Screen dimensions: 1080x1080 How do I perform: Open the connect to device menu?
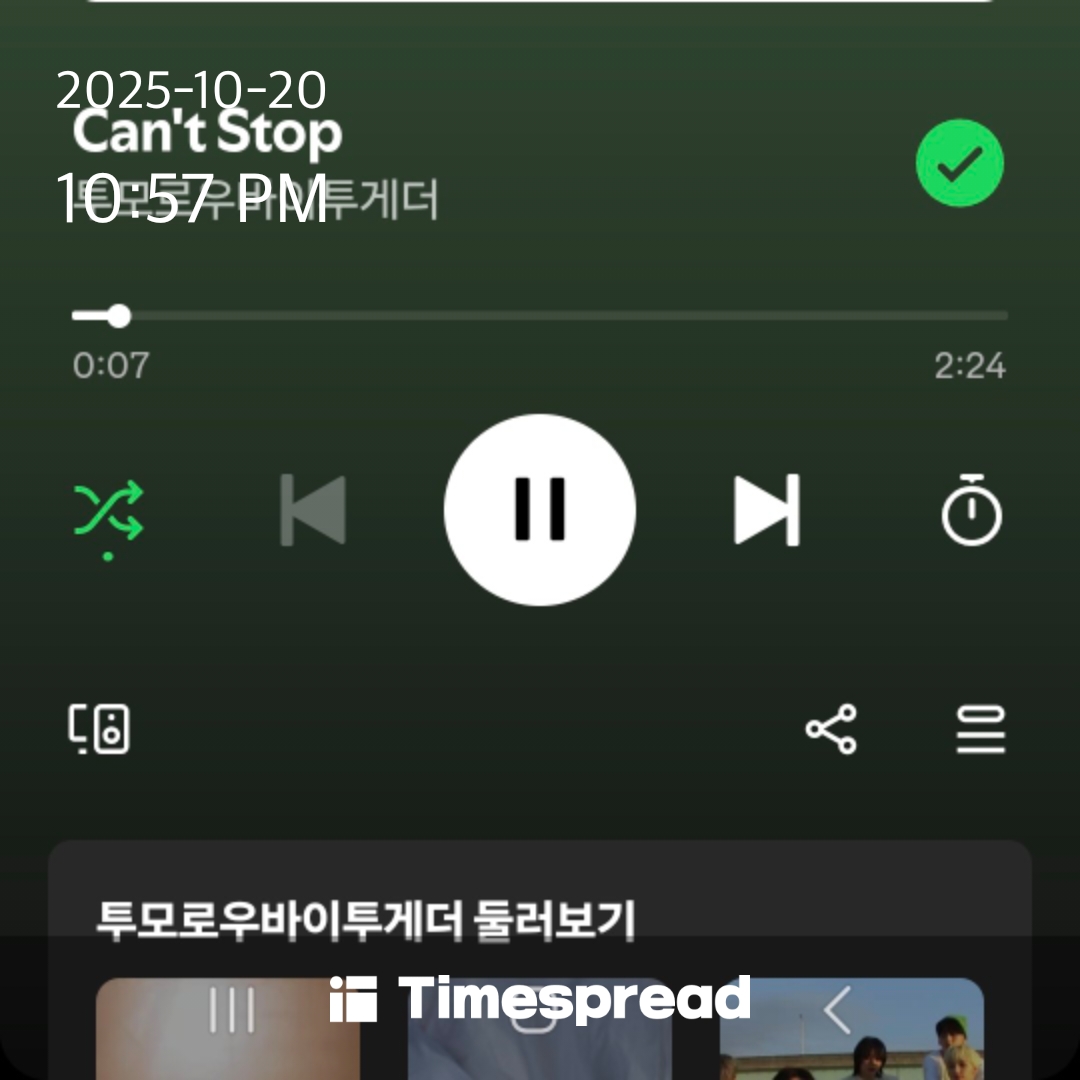(x=99, y=729)
